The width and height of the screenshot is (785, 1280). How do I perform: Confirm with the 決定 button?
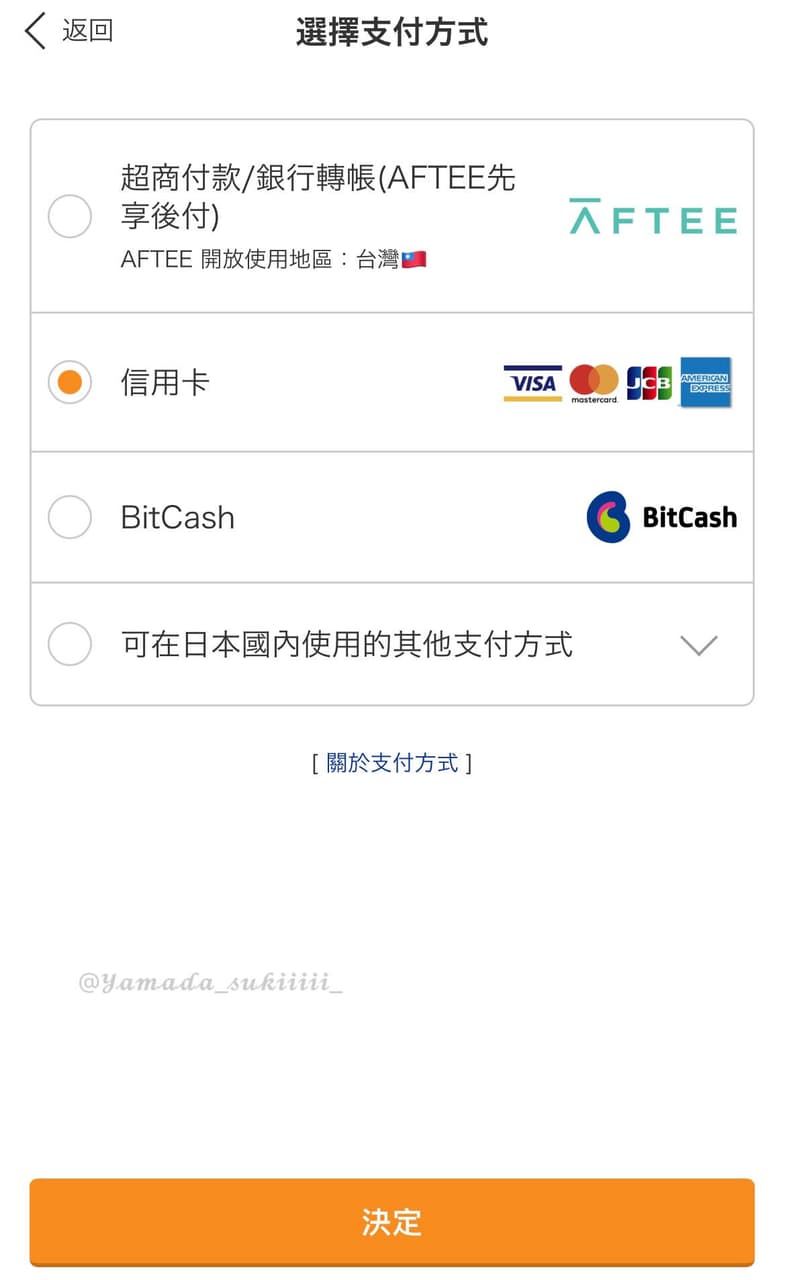(x=392, y=1221)
